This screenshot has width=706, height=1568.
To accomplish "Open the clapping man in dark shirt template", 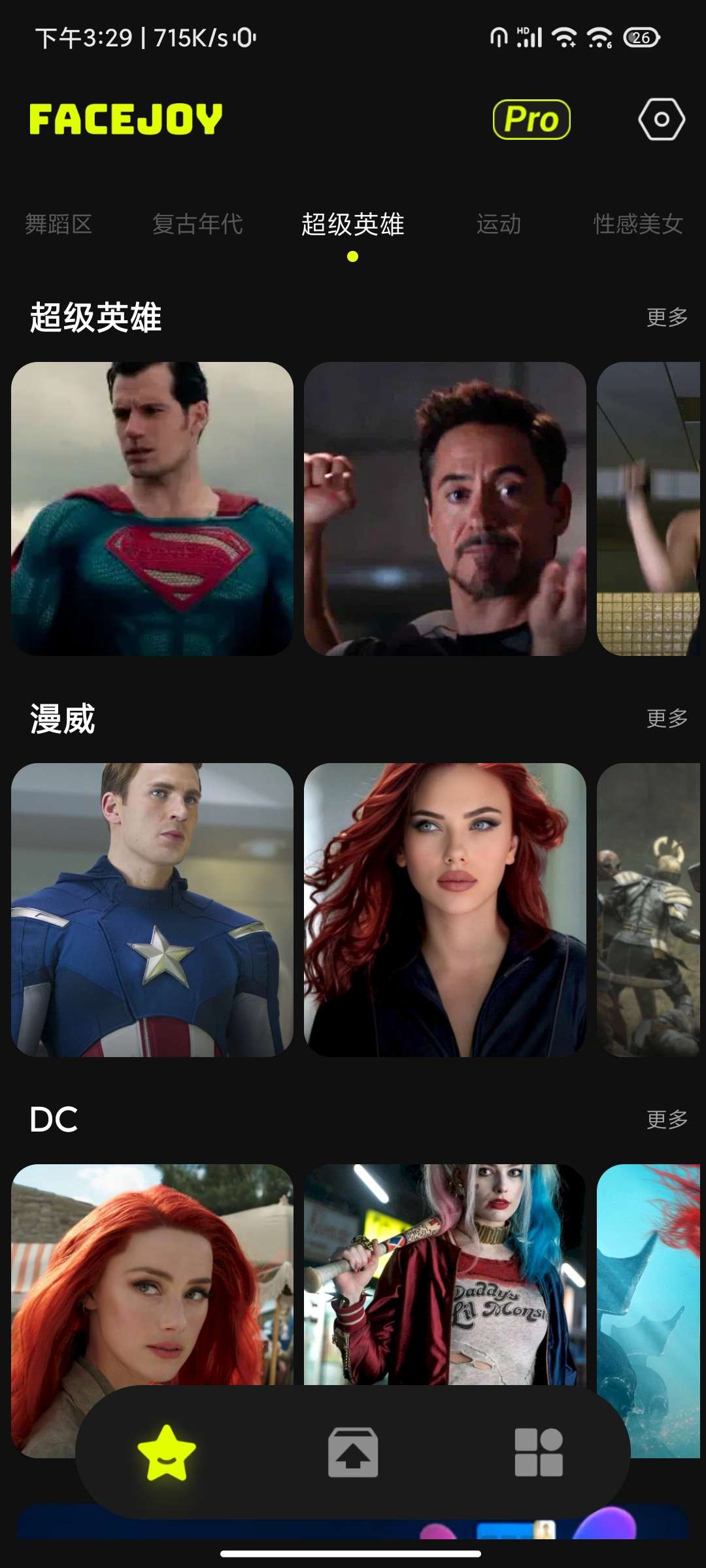I will [445, 508].
